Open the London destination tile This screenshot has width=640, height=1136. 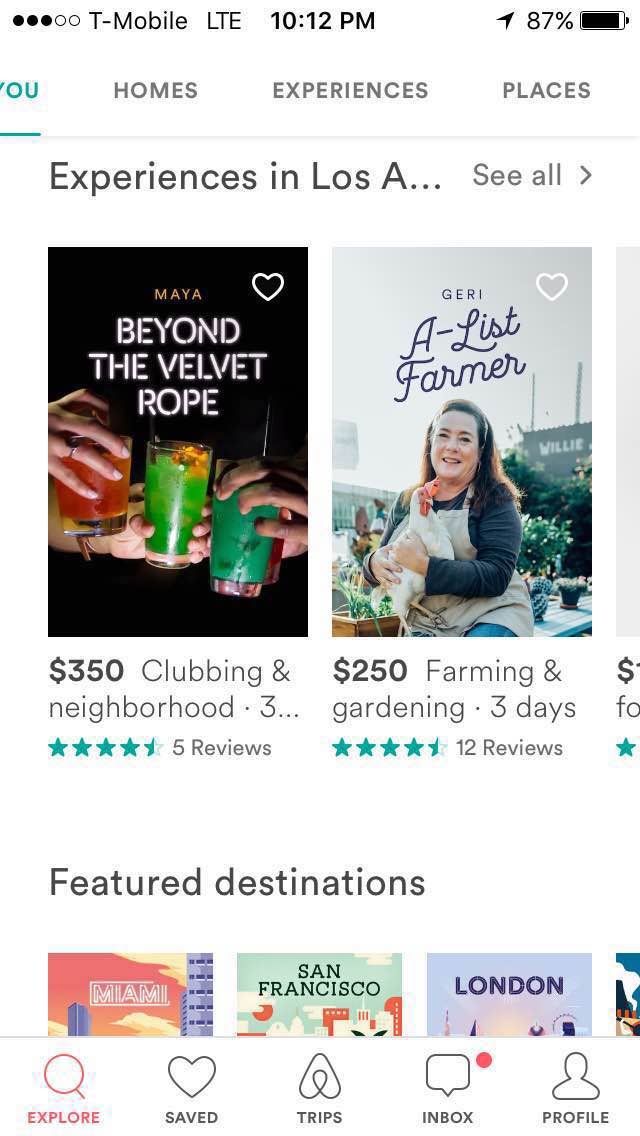(510, 994)
